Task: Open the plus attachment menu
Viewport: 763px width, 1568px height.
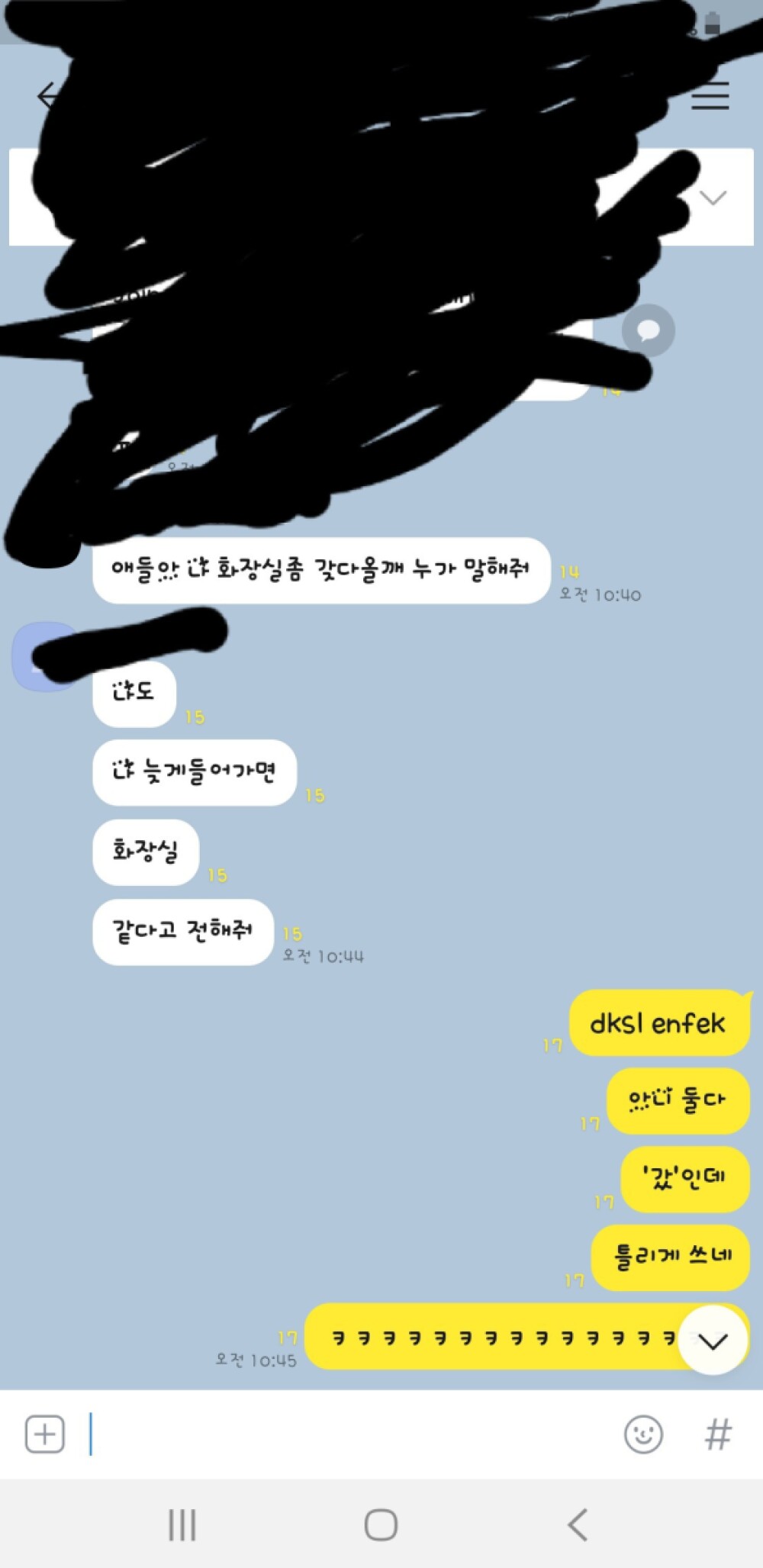Action: pos(45,1434)
